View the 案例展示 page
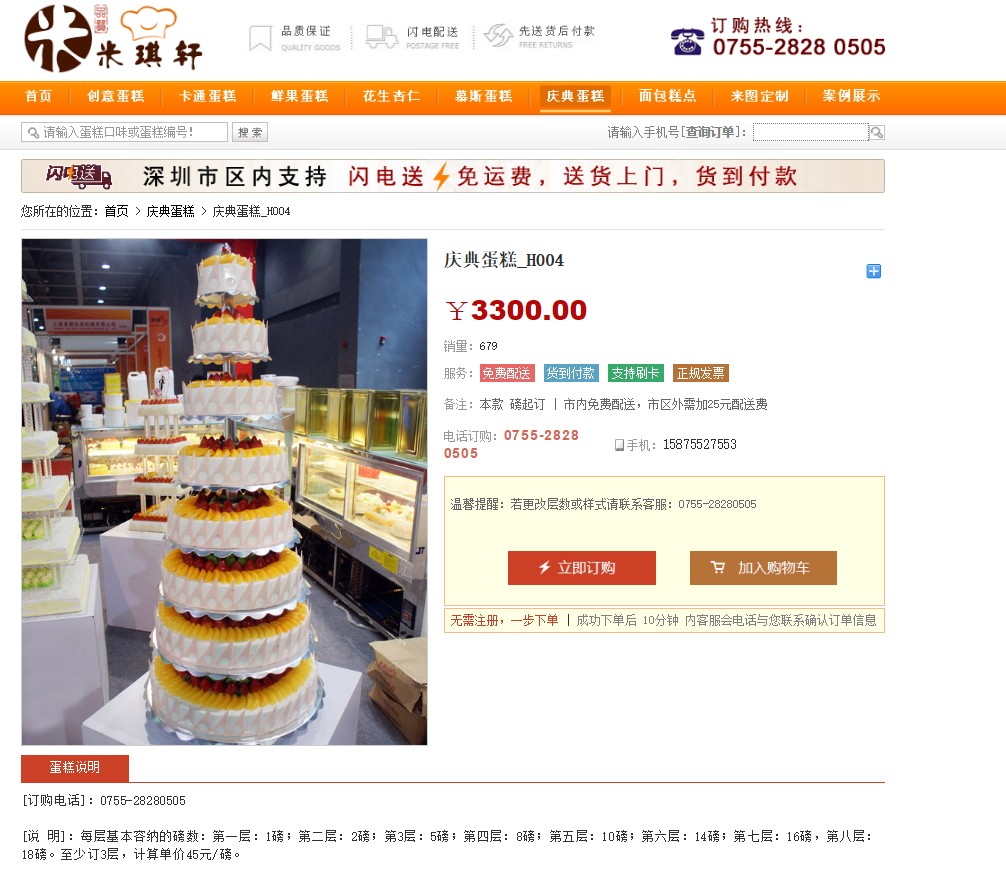1006x875 pixels. coord(851,97)
